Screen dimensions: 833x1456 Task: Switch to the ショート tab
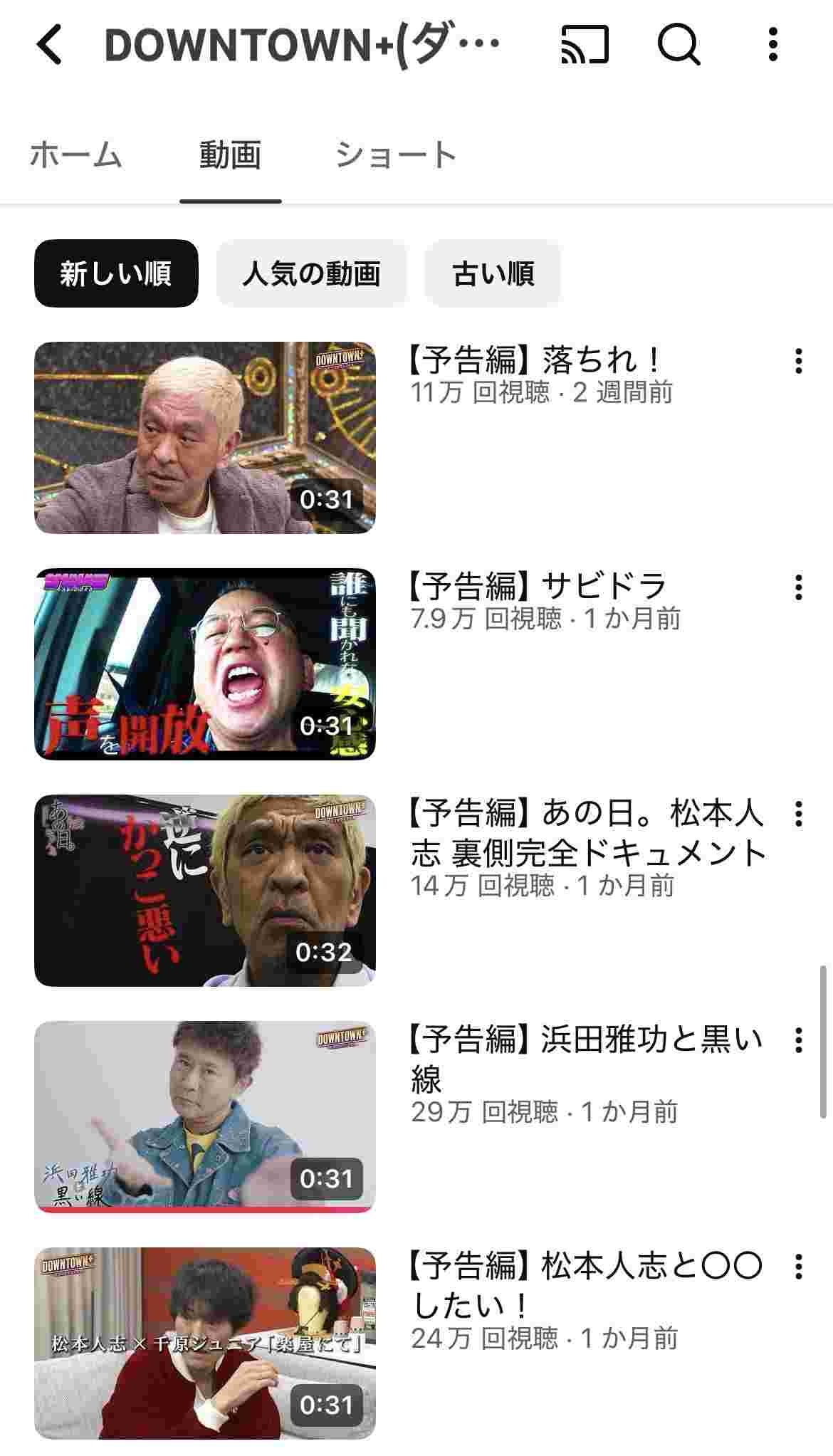395,154
